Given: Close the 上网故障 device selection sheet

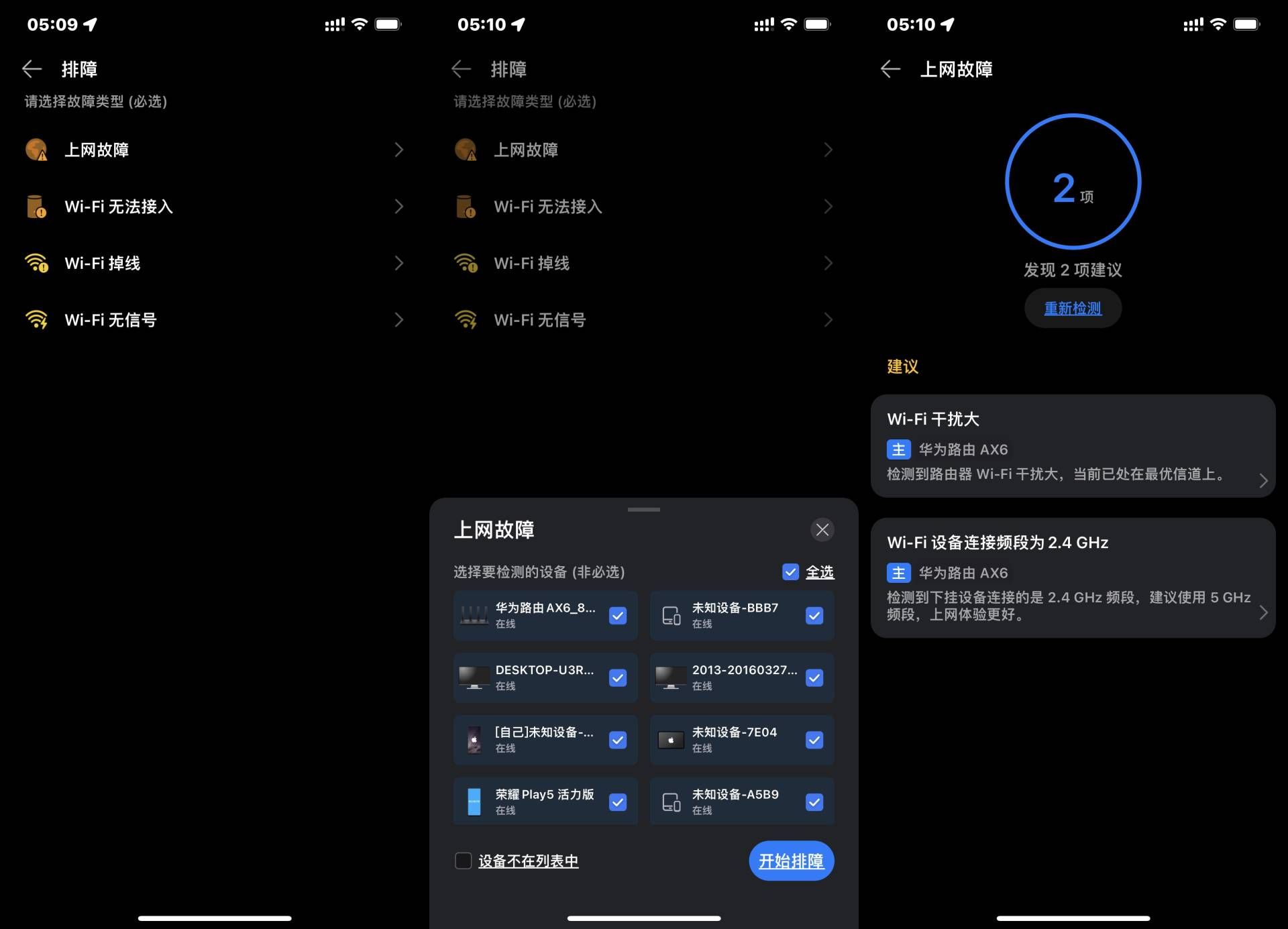Looking at the screenshot, I should coord(822,530).
